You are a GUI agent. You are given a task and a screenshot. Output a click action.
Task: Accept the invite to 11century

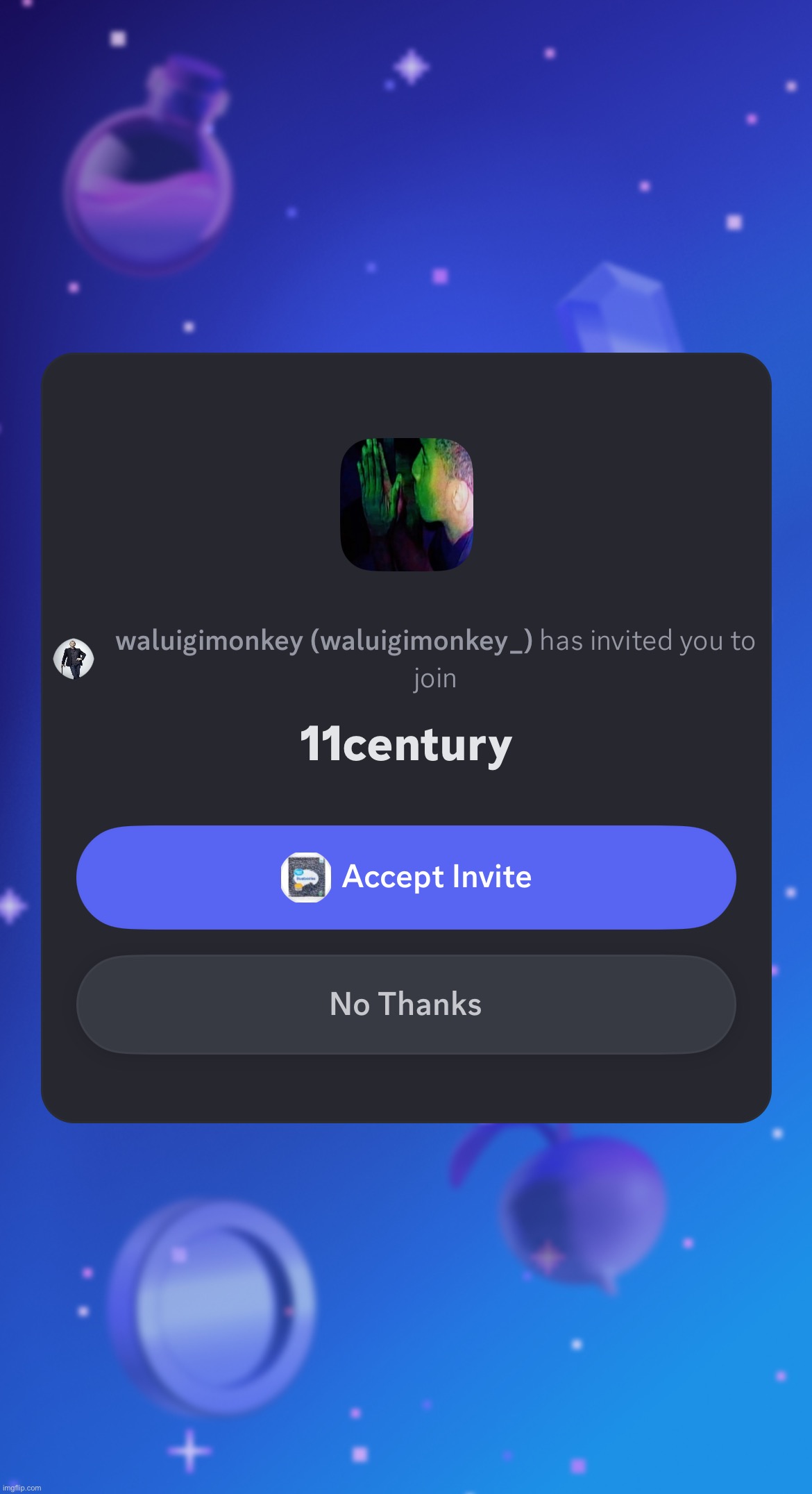[x=406, y=877]
